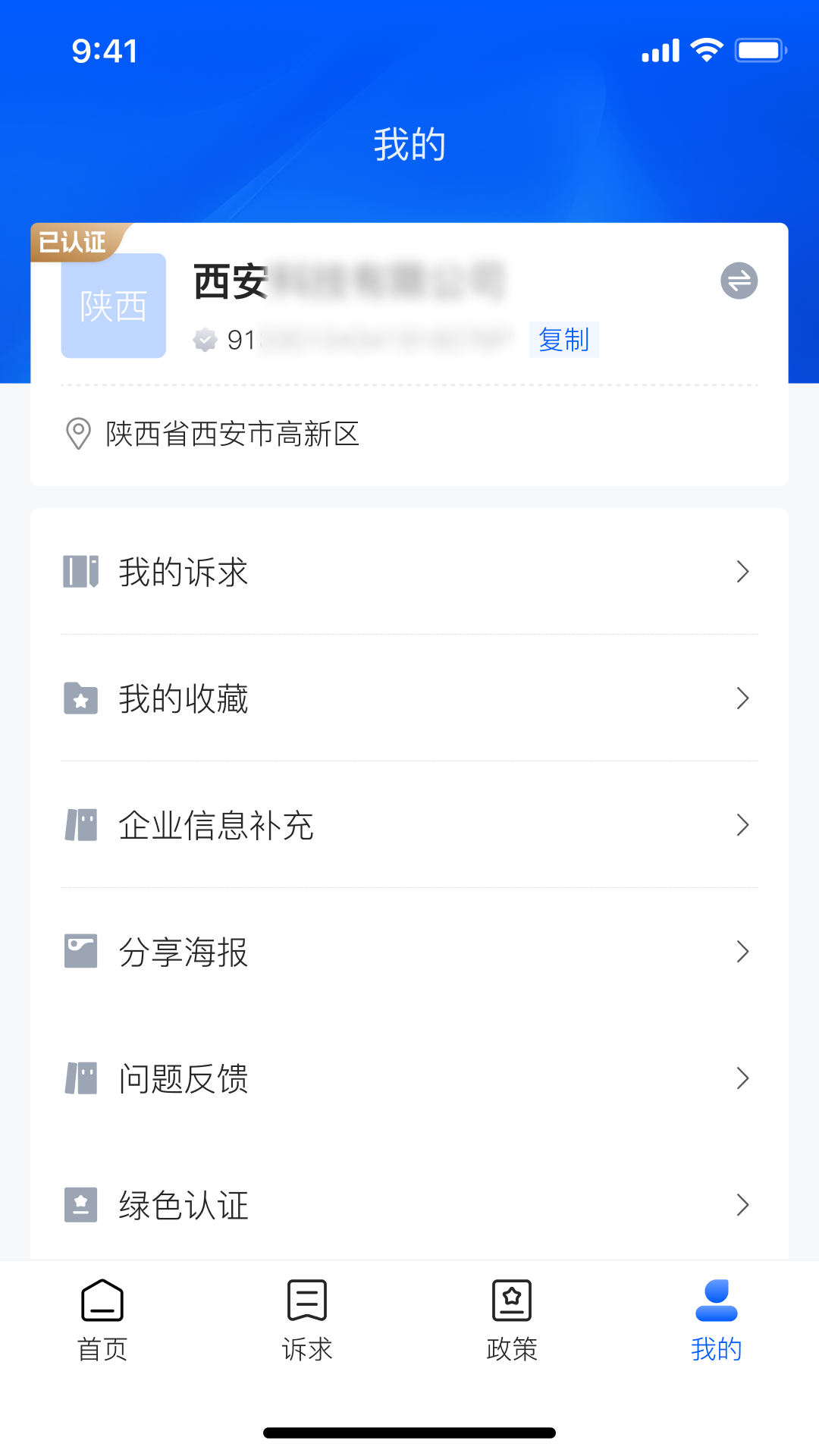Open the 诉求 navigation tab
This screenshot has width=819, height=1456.
[307, 1319]
